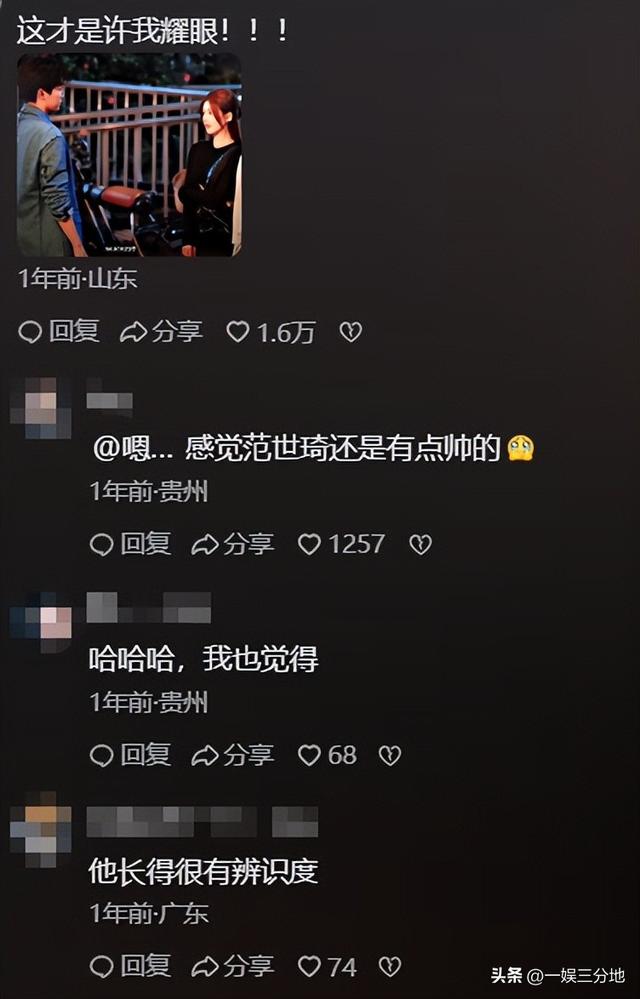Image resolution: width=640 pixels, height=999 pixels.
Task: Dislike the 他长得很有辨识度 comment
Action: (x=390, y=966)
